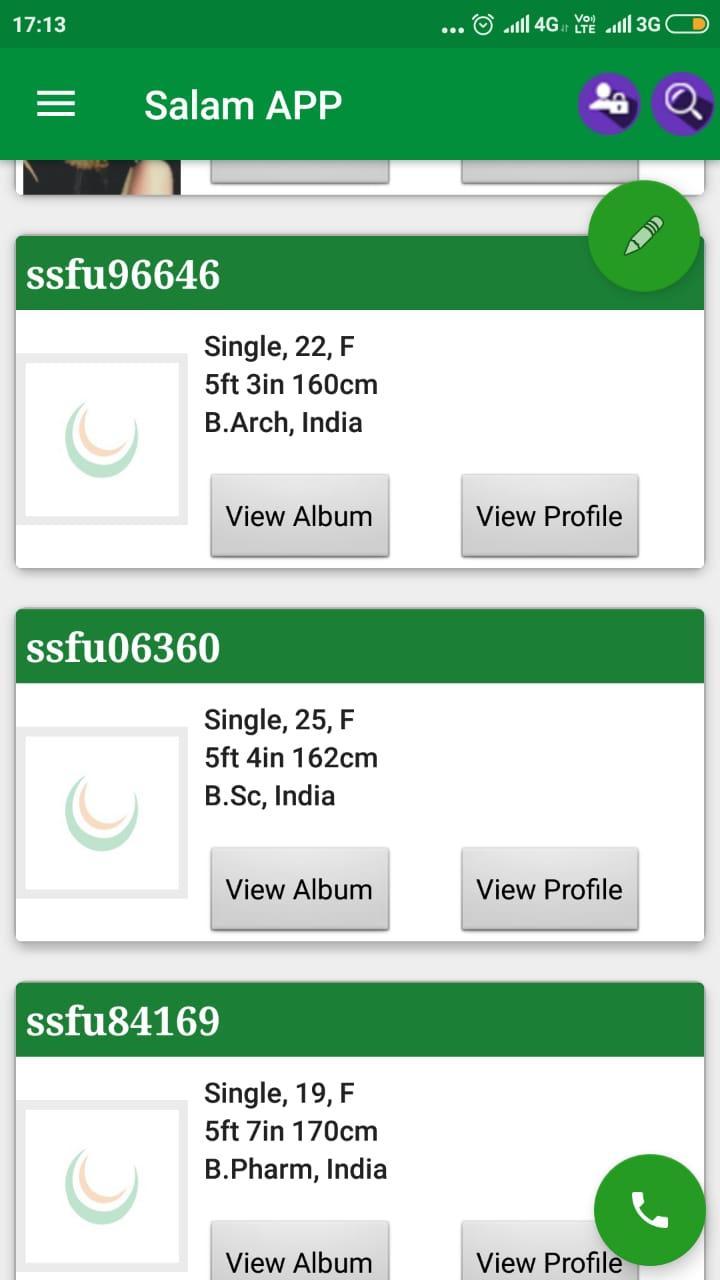The image size is (720, 1280).
Task: View Album for ssfu96646
Action: 299,516
